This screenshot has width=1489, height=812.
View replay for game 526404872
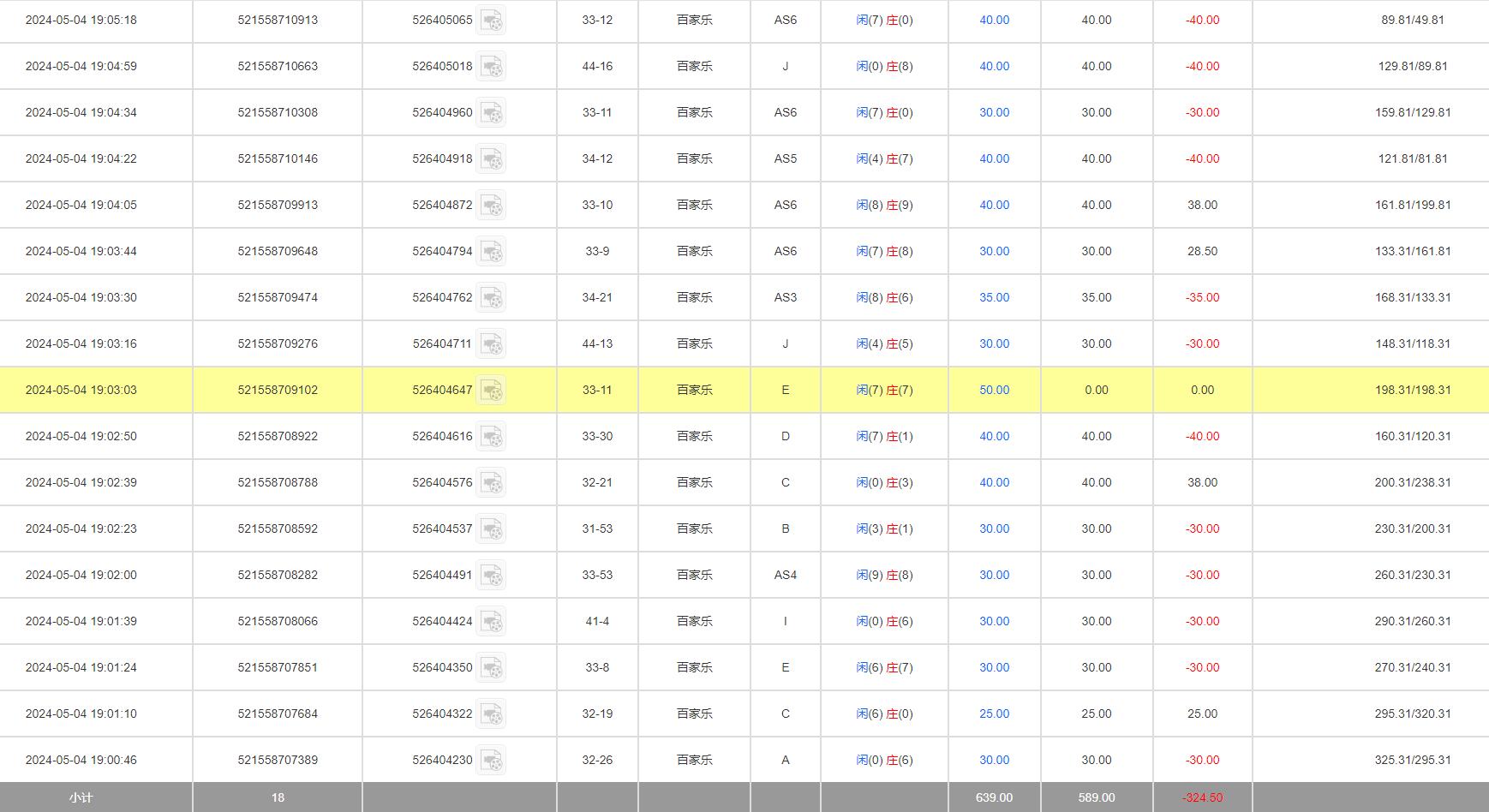491,205
